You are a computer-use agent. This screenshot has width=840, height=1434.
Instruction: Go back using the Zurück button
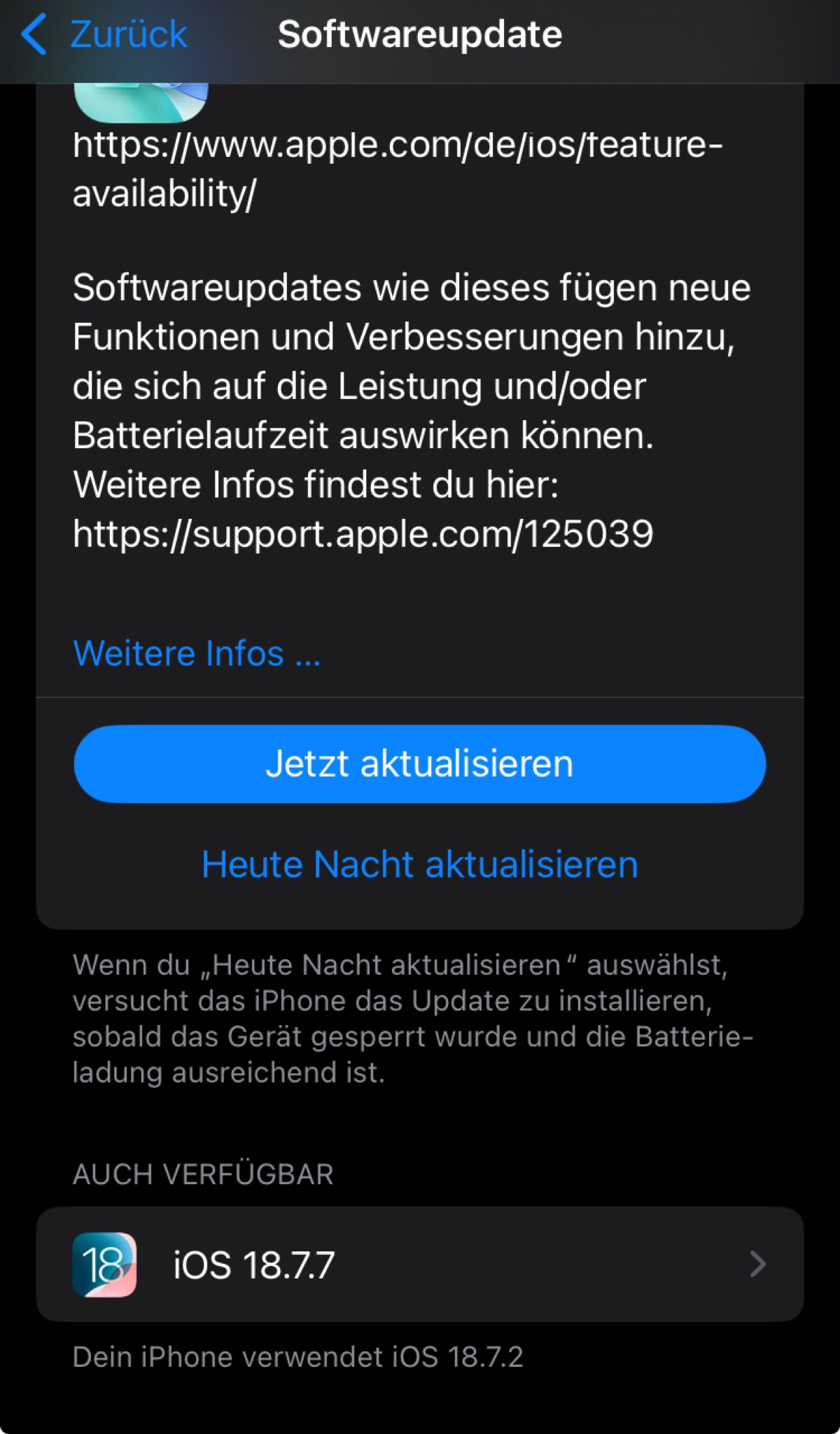click(105, 35)
